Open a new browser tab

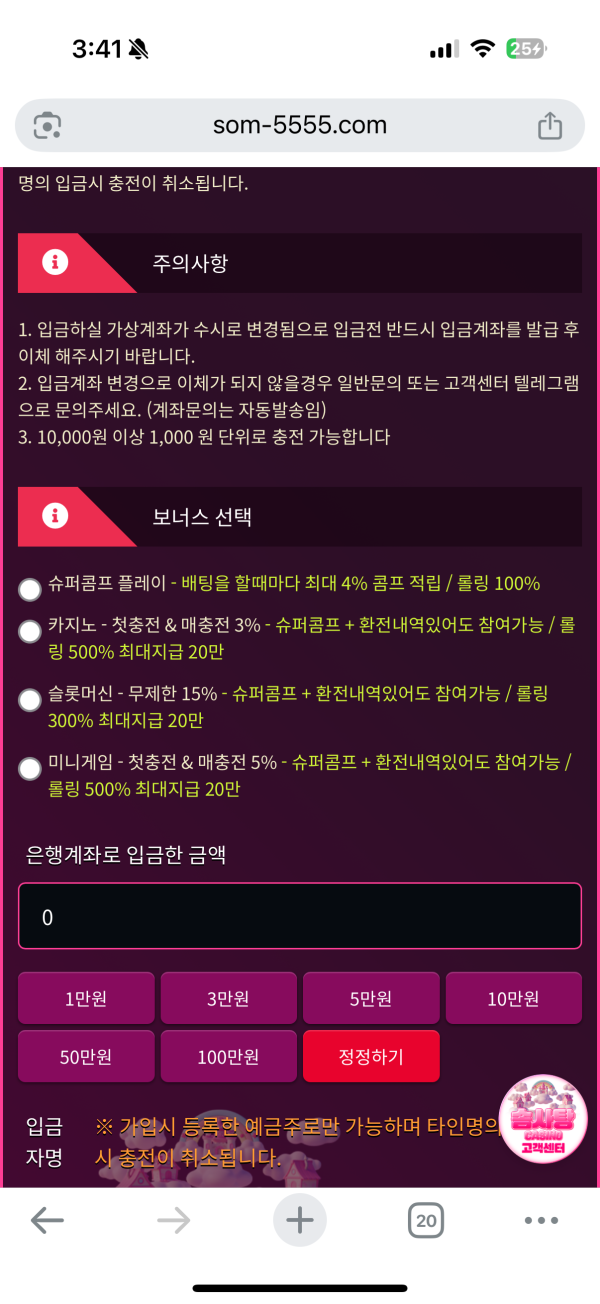pyautogui.click(x=300, y=1220)
